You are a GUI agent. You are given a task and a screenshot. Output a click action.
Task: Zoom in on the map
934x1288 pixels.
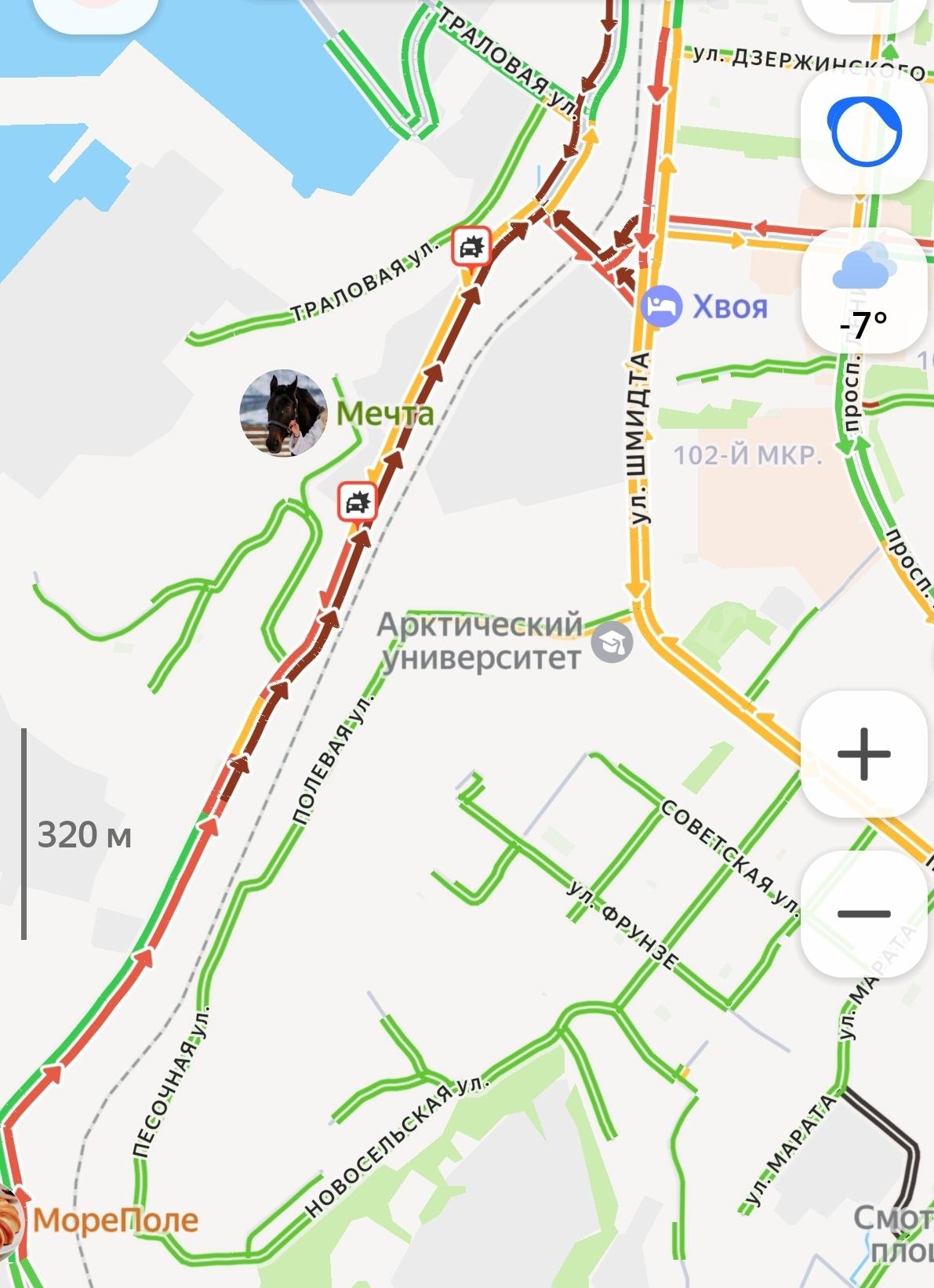pyautogui.click(x=863, y=754)
